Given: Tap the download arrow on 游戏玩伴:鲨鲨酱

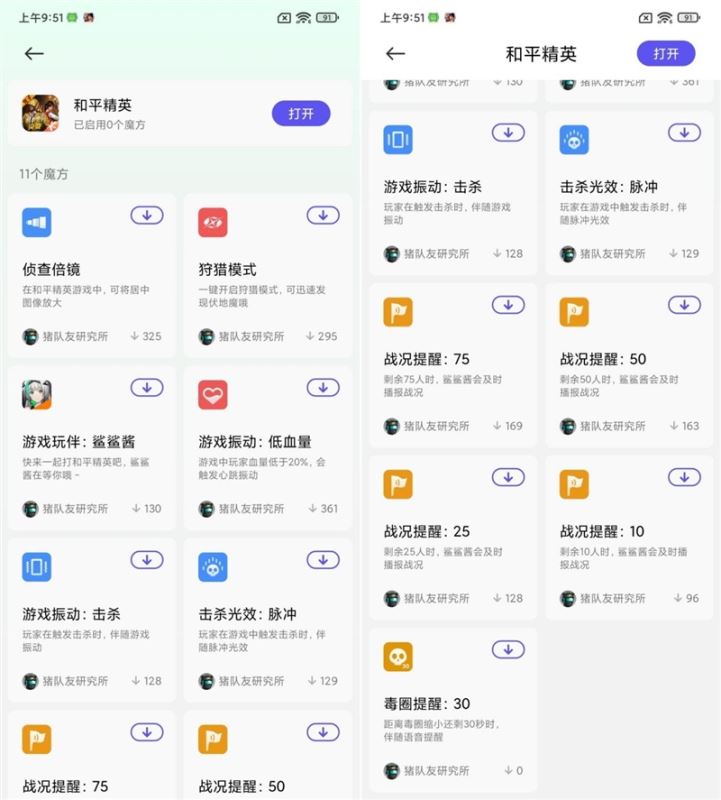Looking at the screenshot, I should click(x=148, y=387).
